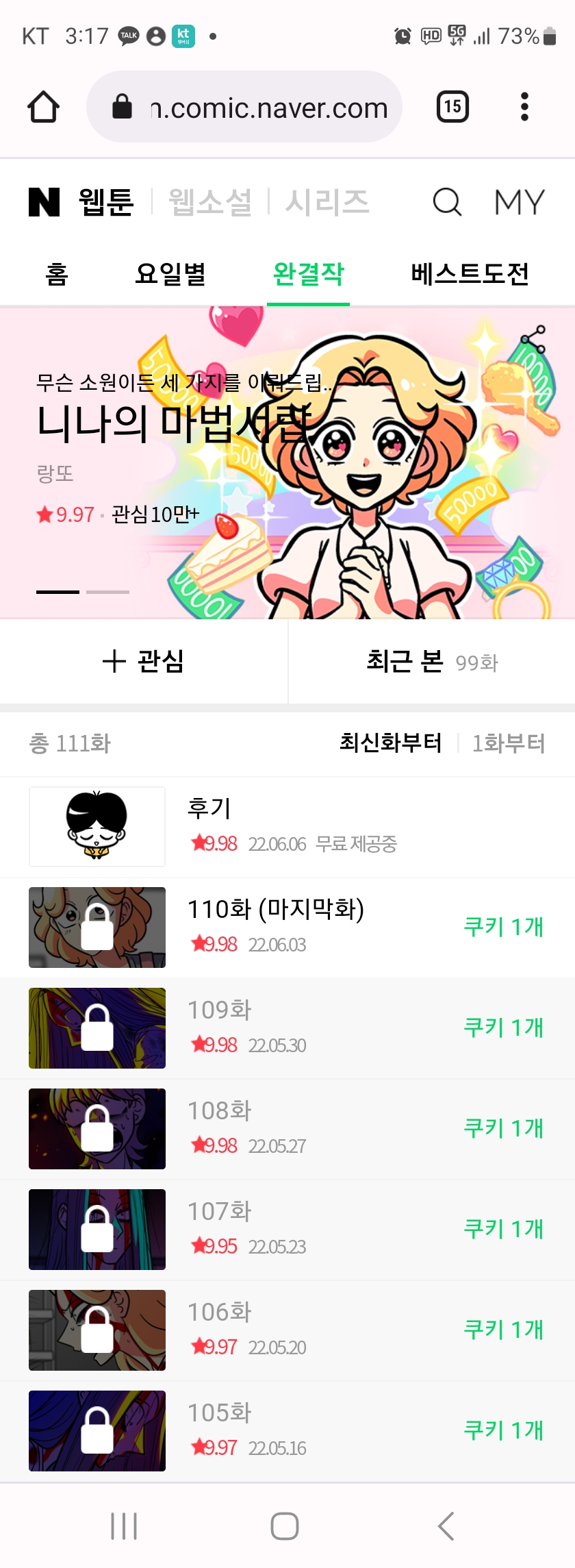This screenshot has width=575, height=1568.
Task: Switch to 시리즈 section
Action: [327, 202]
